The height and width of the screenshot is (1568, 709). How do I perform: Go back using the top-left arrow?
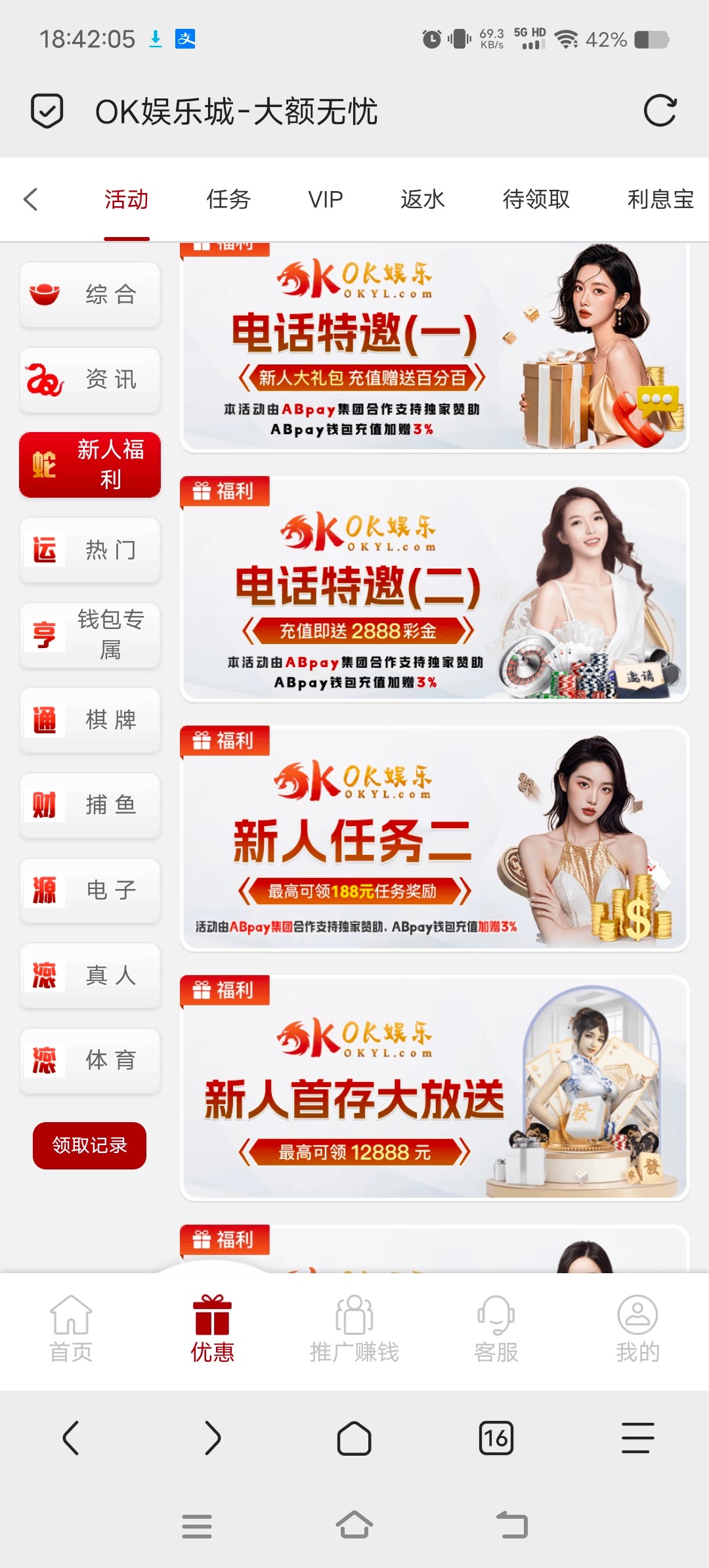point(31,199)
